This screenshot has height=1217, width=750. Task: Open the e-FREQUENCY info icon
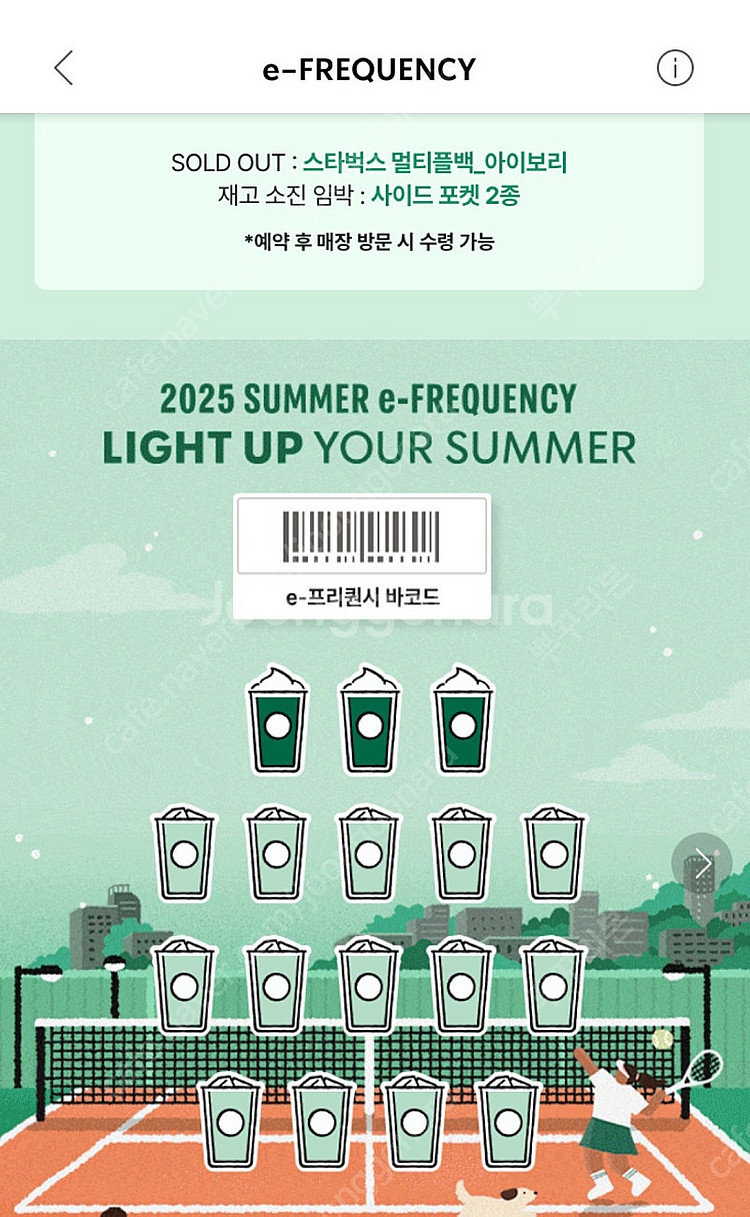coord(675,68)
